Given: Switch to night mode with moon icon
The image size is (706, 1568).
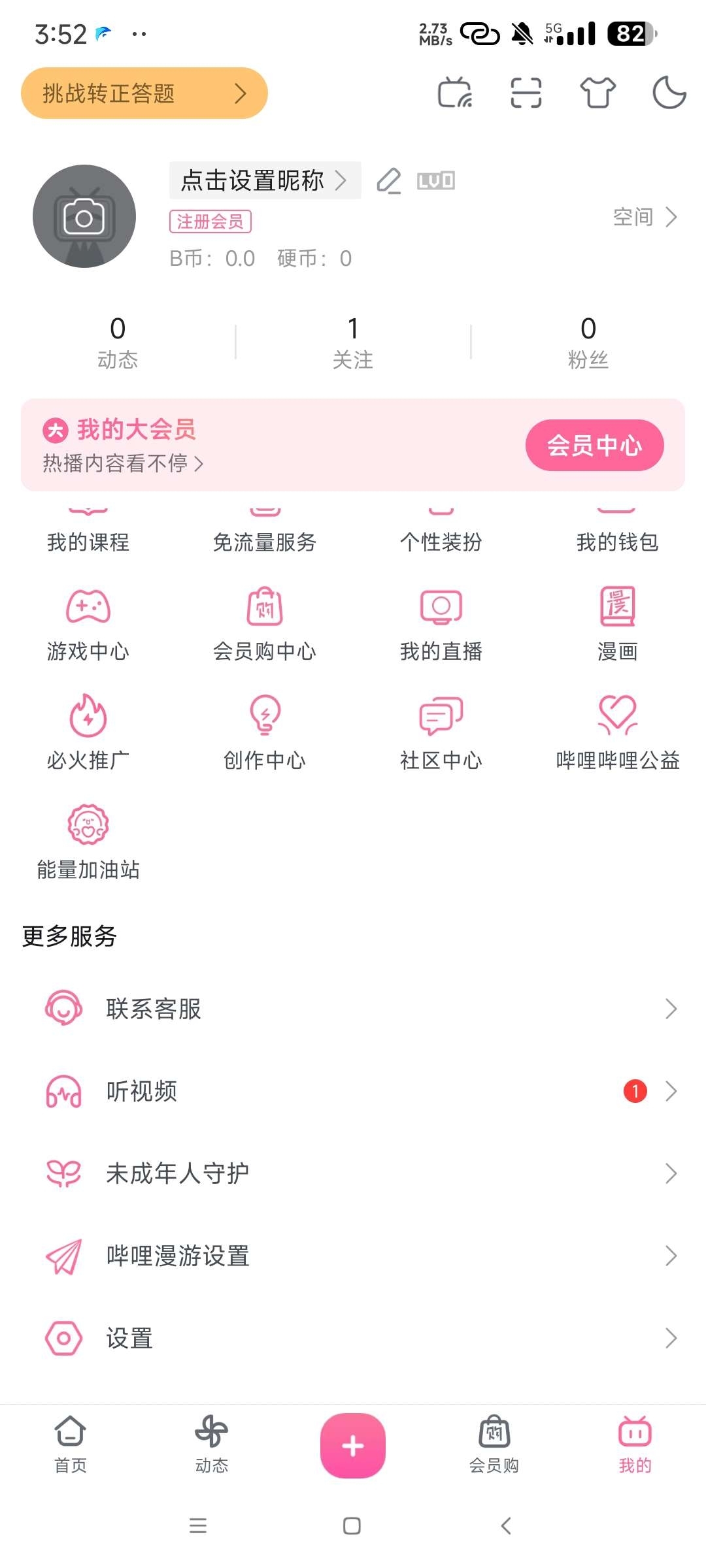Looking at the screenshot, I should (x=669, y=93).
